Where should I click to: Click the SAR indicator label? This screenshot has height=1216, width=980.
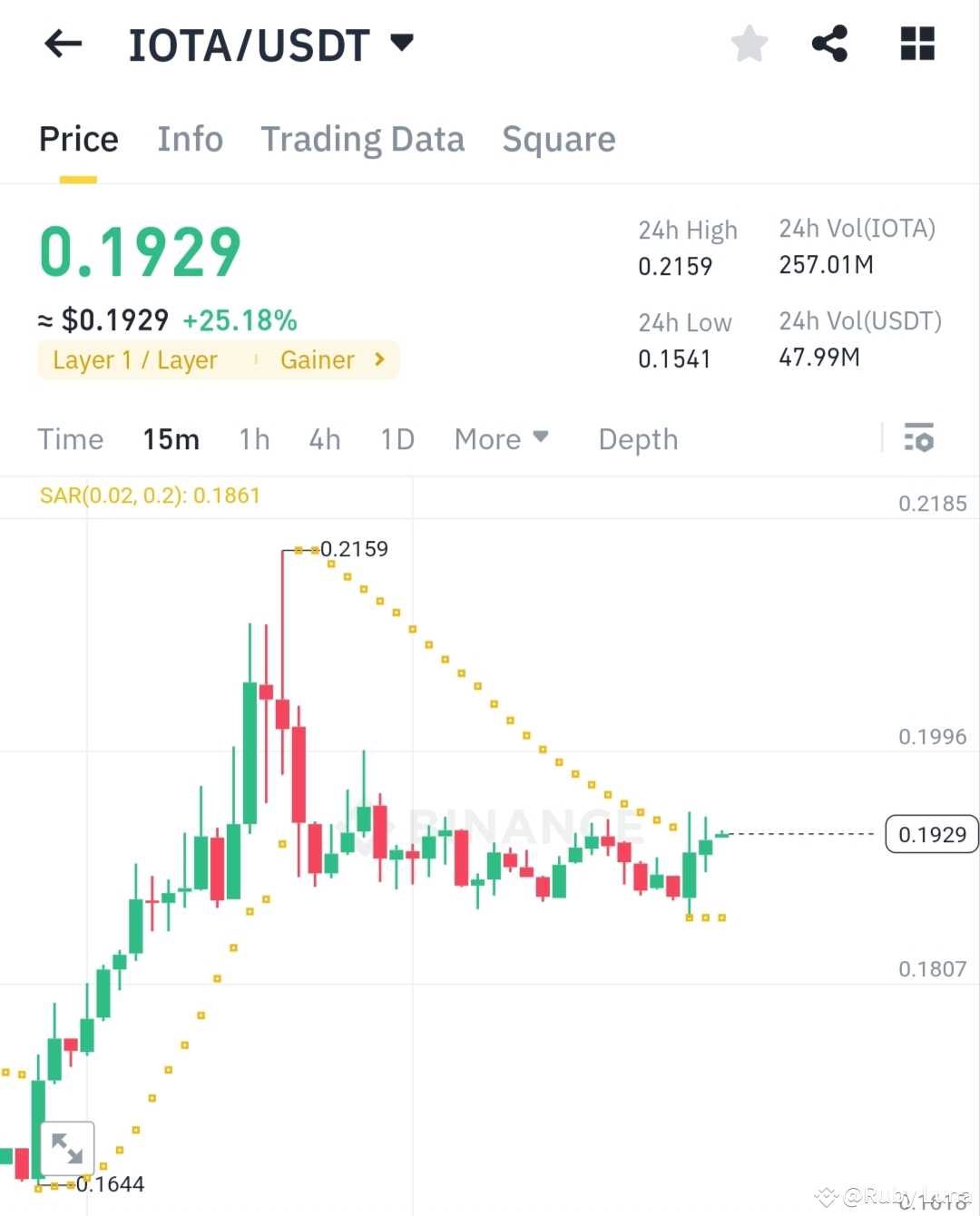150,495
